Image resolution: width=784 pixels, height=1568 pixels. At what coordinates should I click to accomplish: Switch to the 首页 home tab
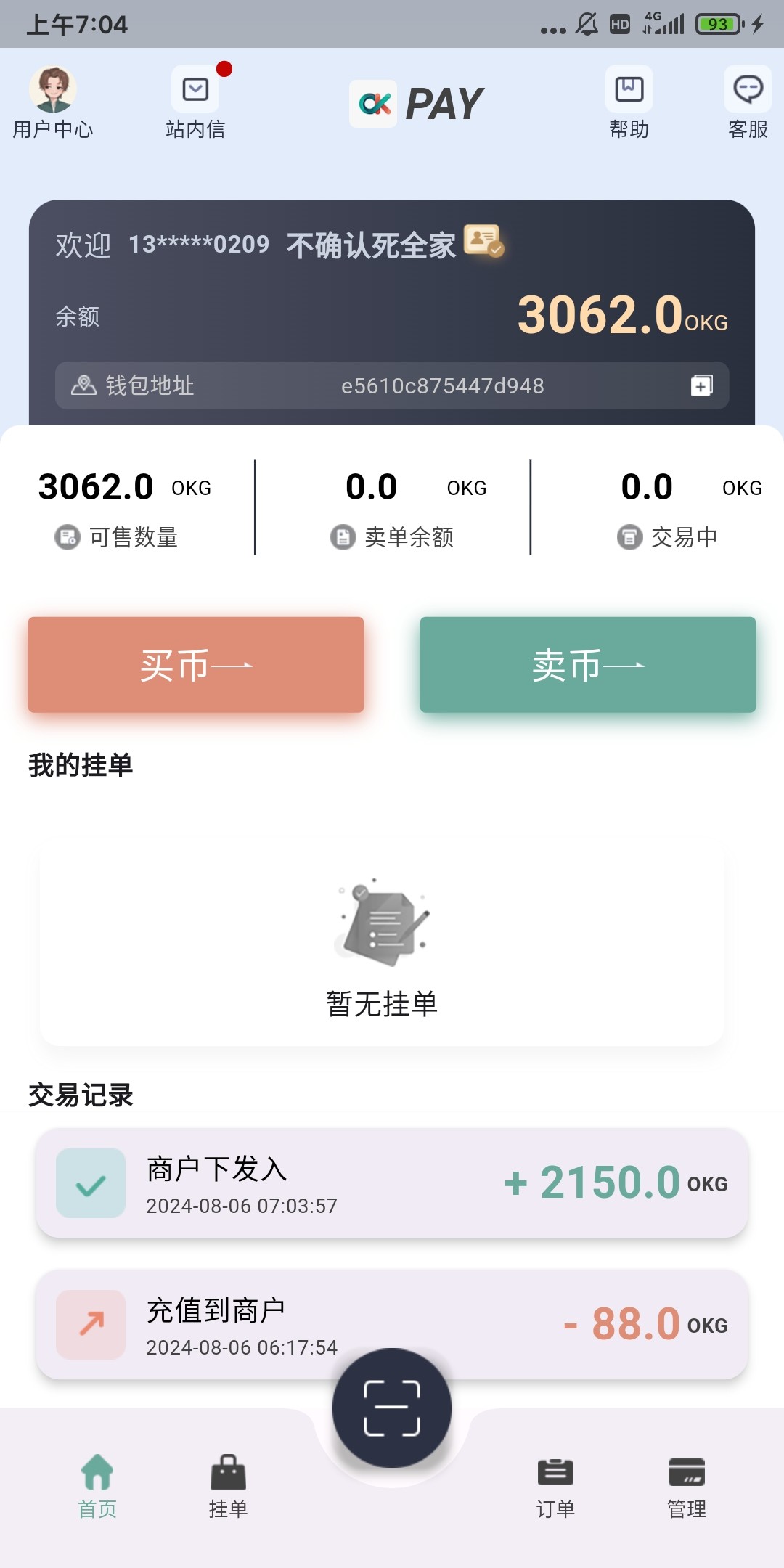97,1486
